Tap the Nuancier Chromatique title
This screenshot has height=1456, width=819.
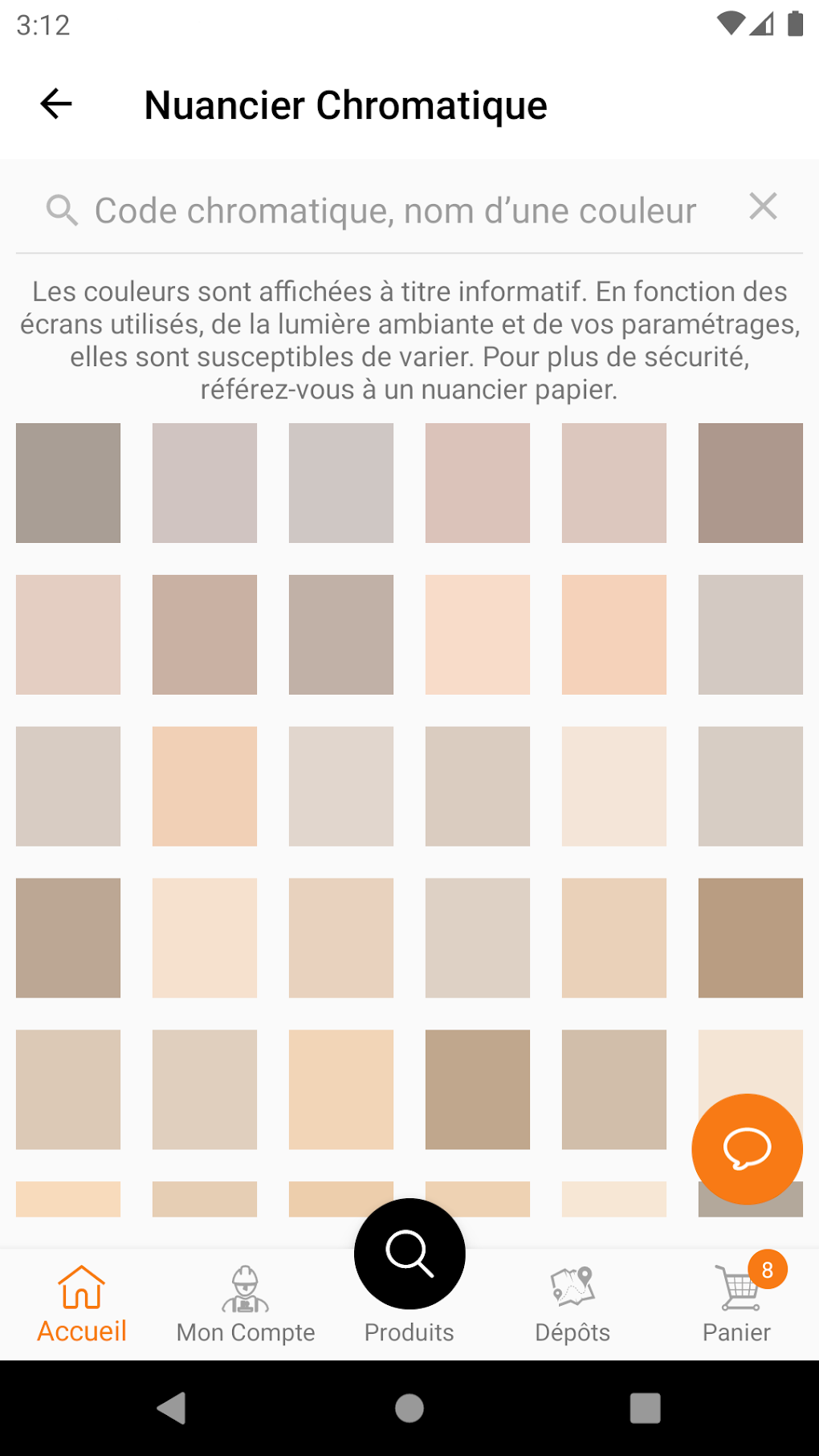click(344, 104)
